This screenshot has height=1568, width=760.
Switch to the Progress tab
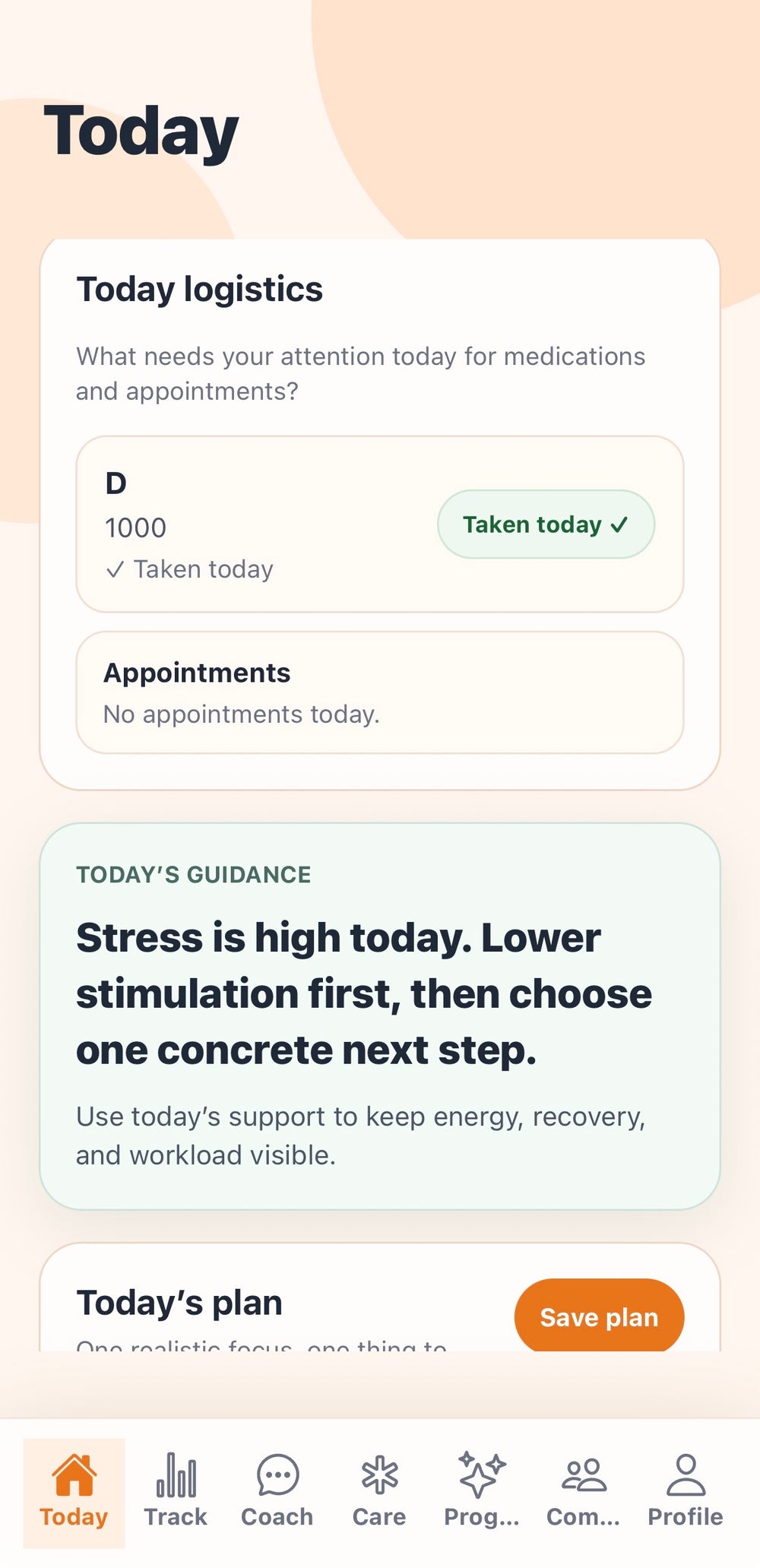tap(481, 1493)
